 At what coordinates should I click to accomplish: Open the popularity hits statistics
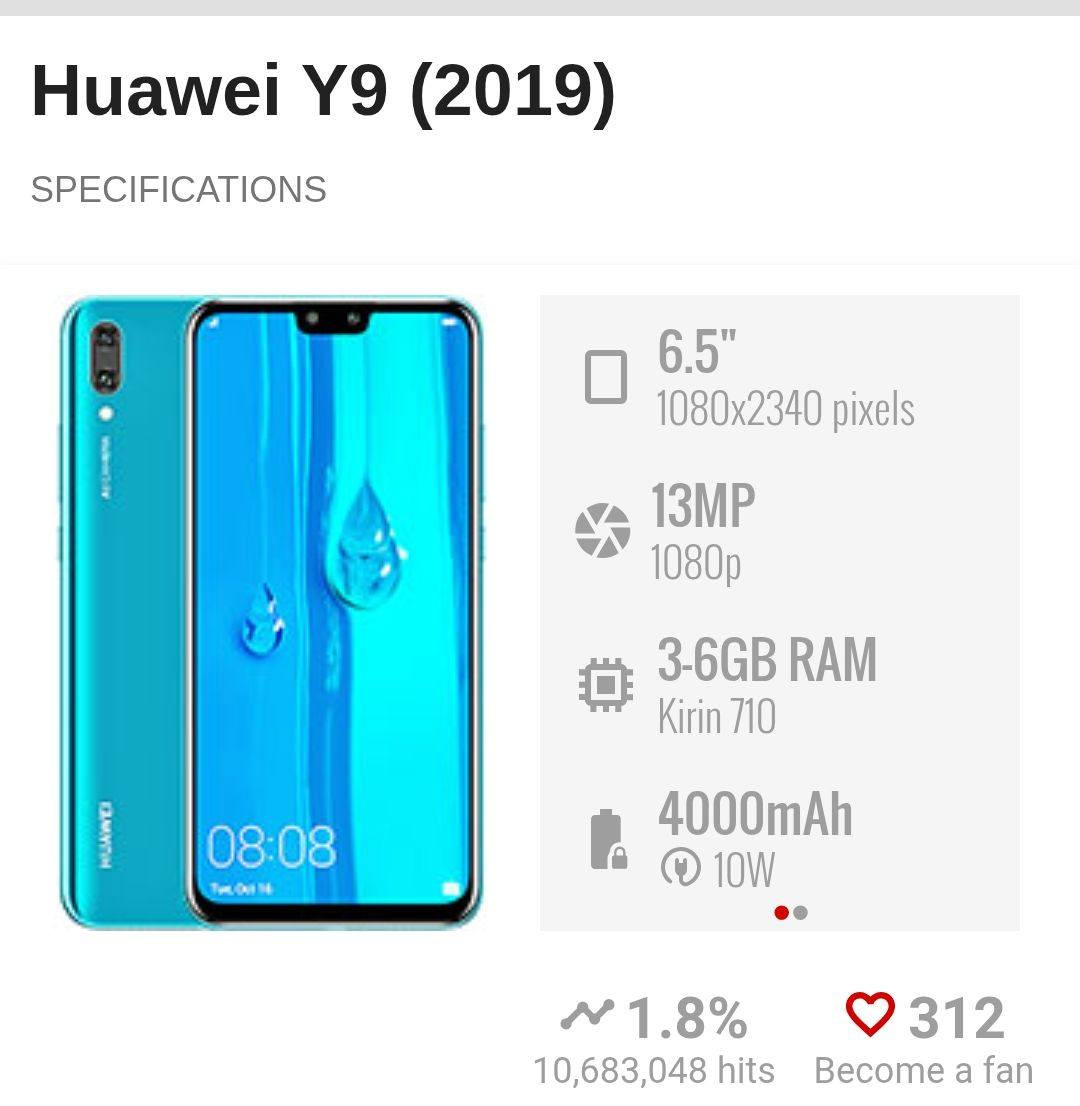point(654,1040)
